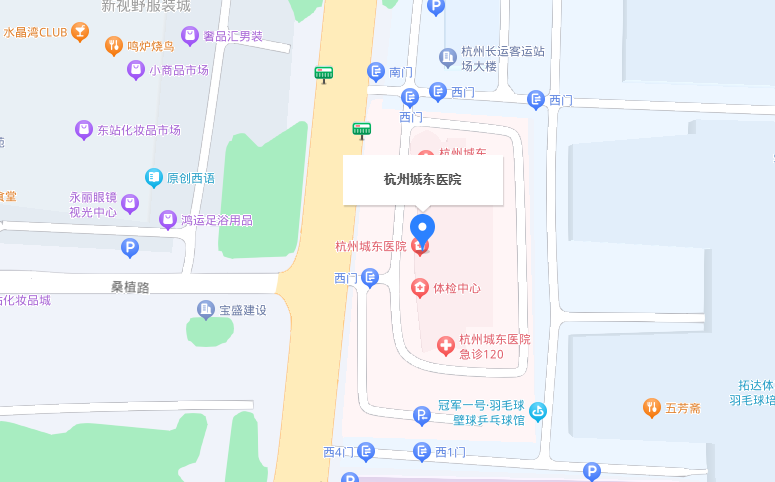Select the 东站化妆品市场 marker

(x=84, y=129)
